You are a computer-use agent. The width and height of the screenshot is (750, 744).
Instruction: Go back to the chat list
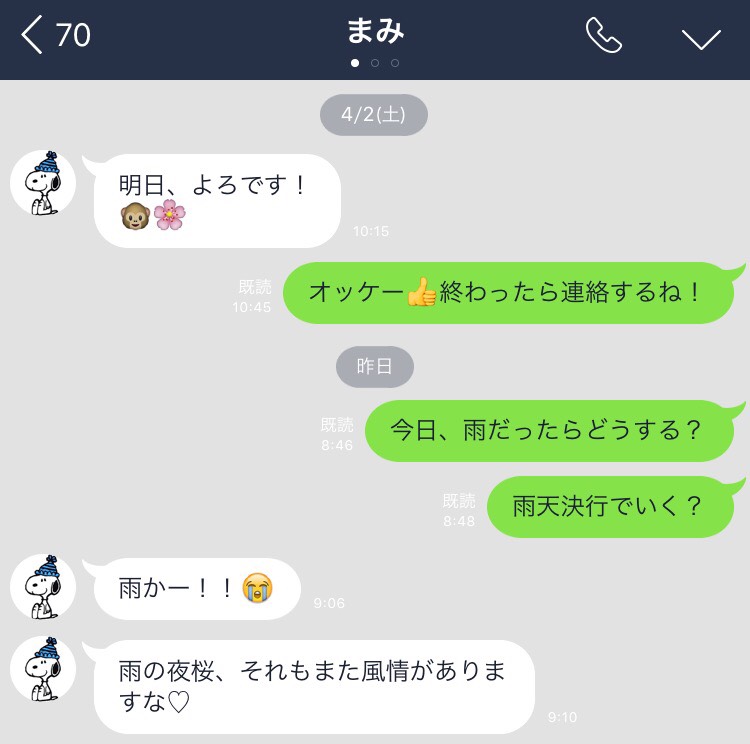pyautogui.click(x=55, y=36)
